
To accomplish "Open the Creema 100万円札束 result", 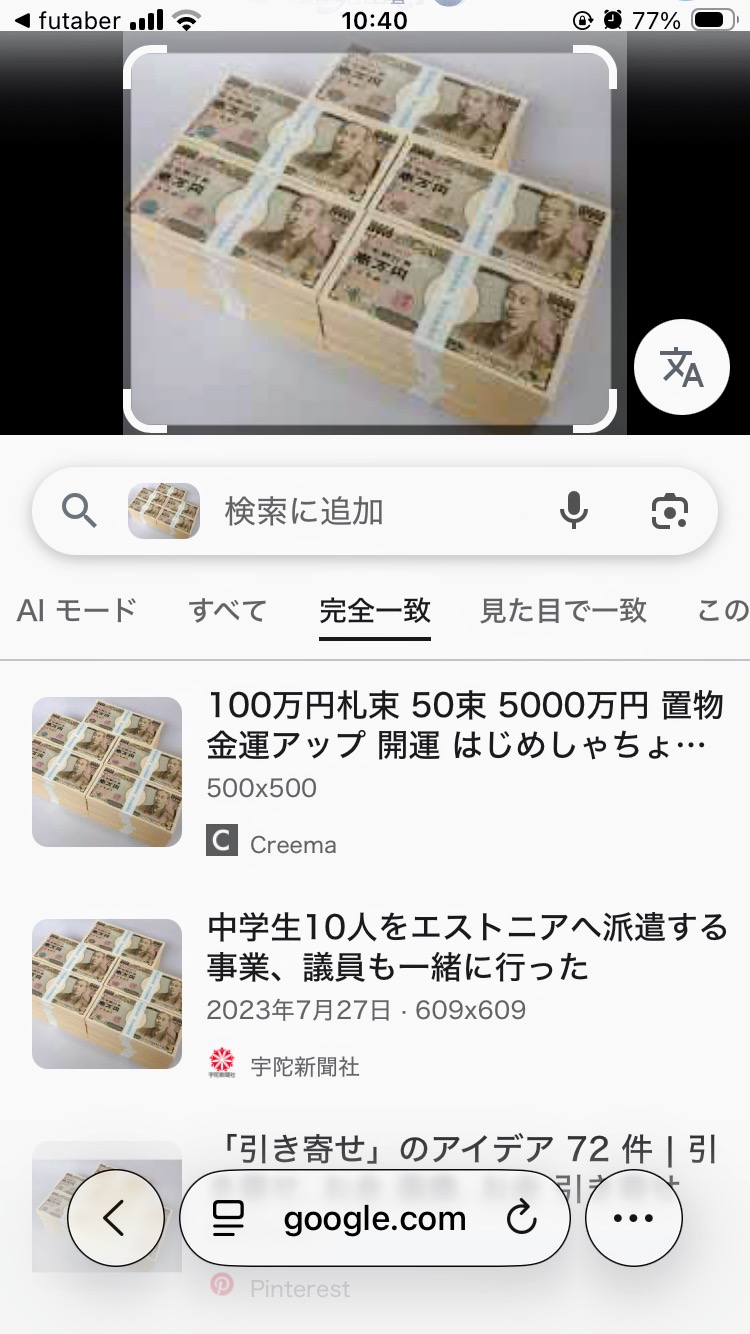I will point(464,725).
